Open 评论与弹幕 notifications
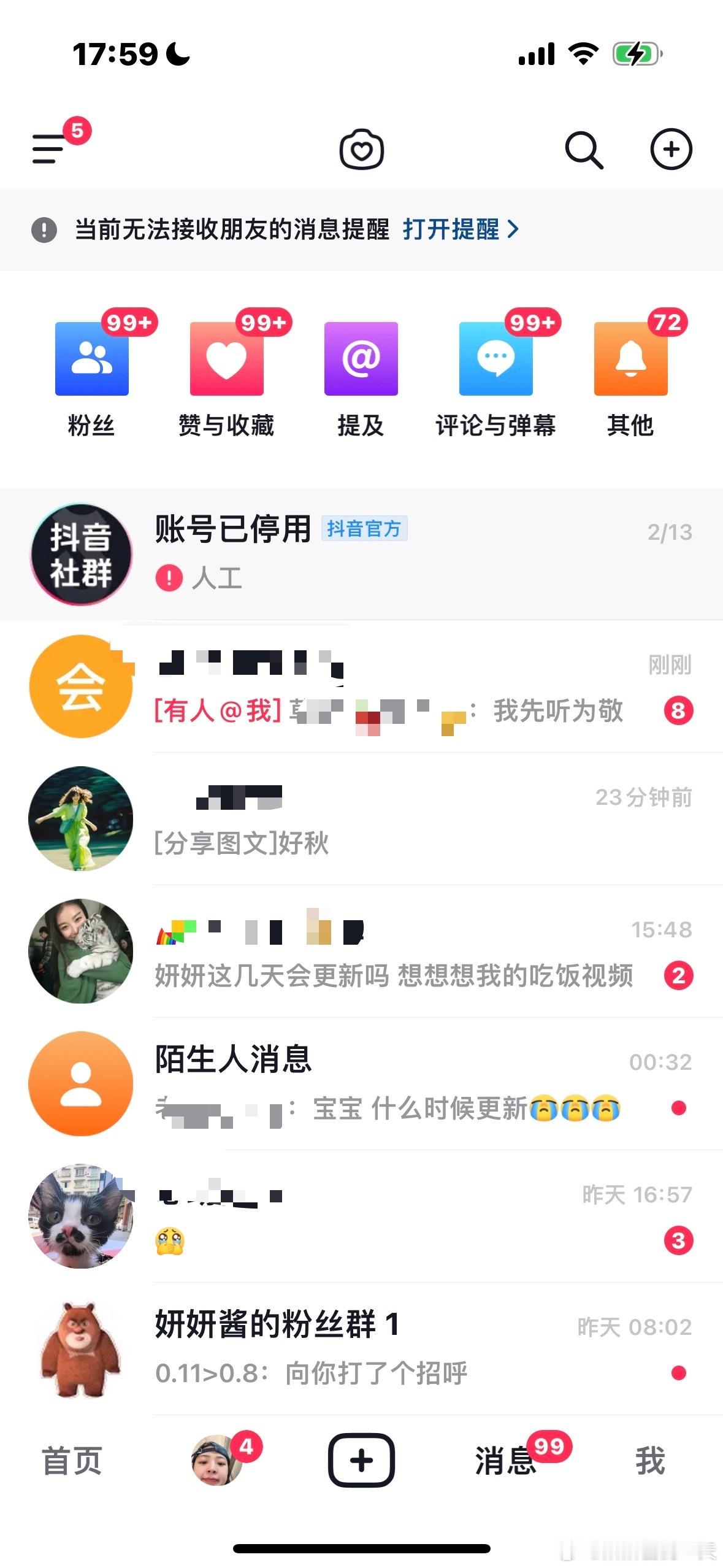Viewport: 723px width, 1568px height. (x=495, y=375)
